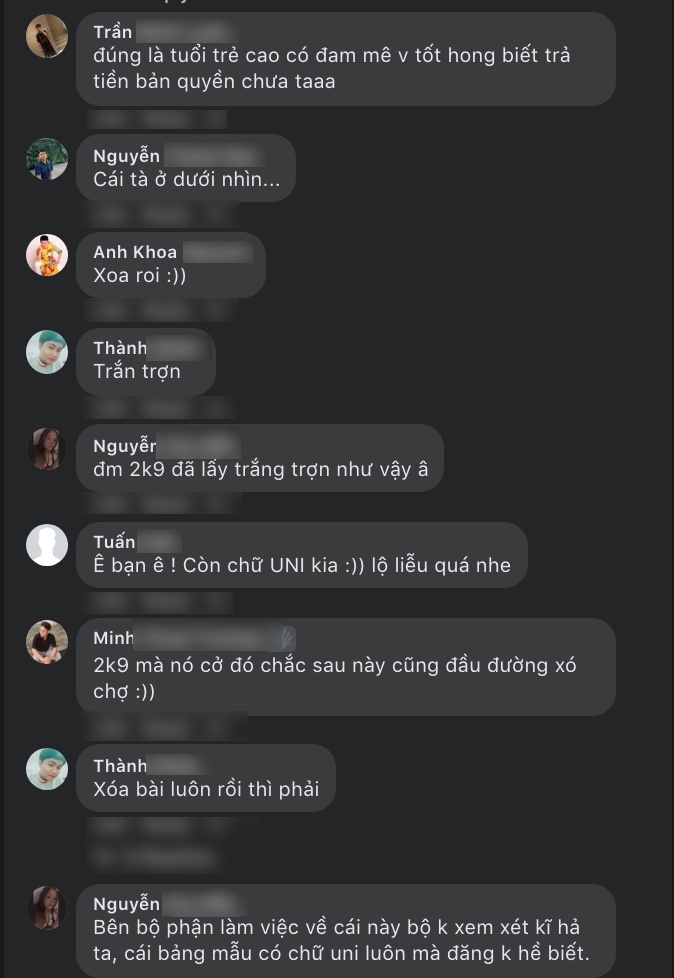Open Thành's avatar beside "Xóa bài luôn rồi"
The image size is (674, 978).
(47, 769)
